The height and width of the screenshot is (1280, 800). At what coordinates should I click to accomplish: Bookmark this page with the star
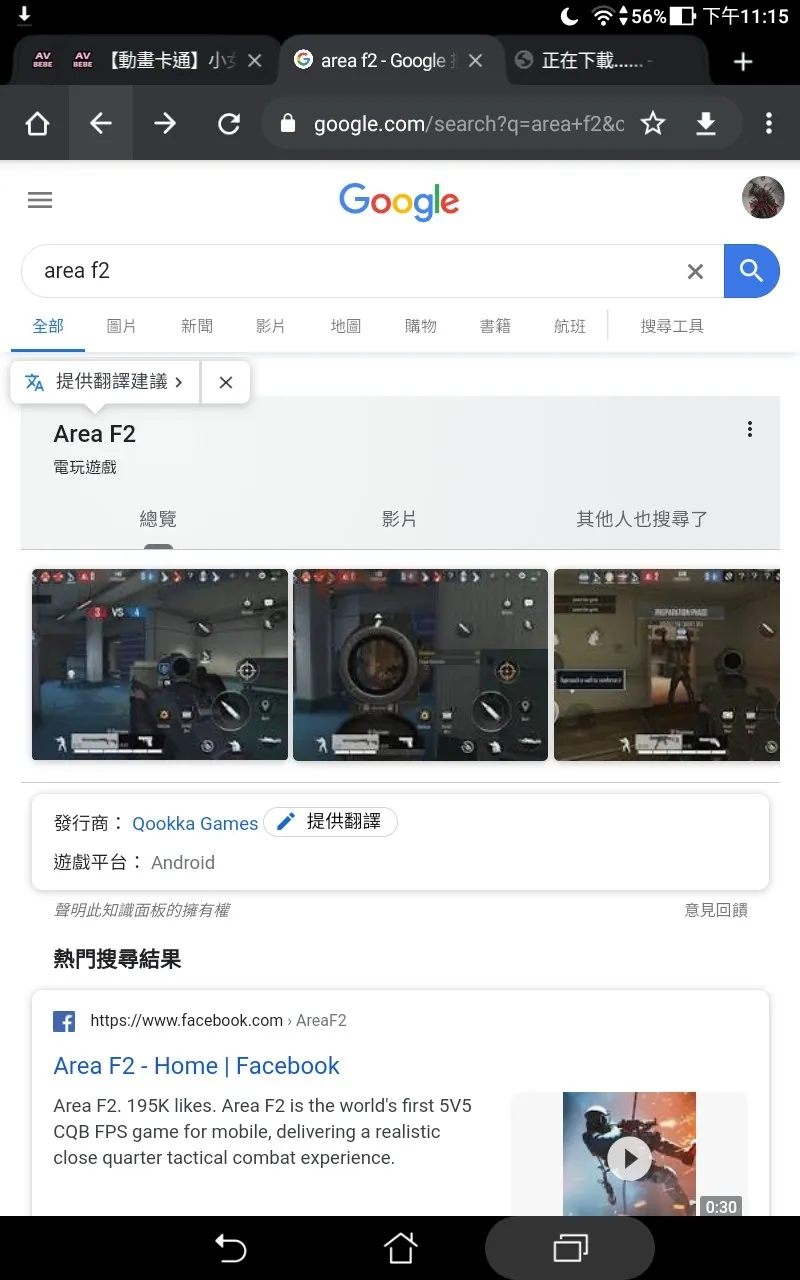(653, 123)
